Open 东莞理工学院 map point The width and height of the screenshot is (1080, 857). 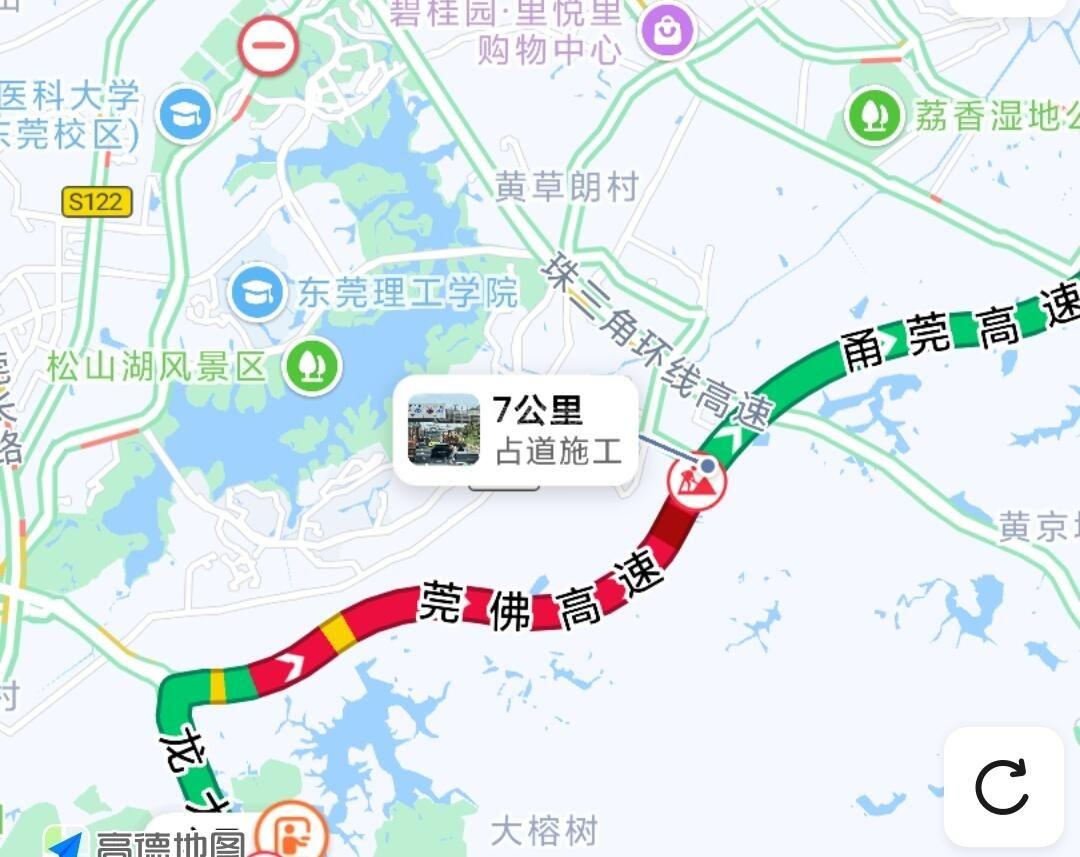[258, 292]
